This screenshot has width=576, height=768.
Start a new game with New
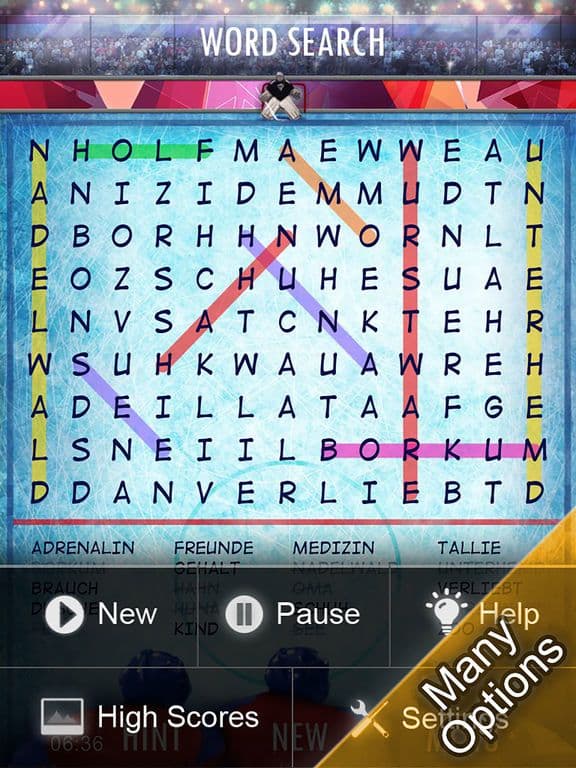(x=100, y=614)
